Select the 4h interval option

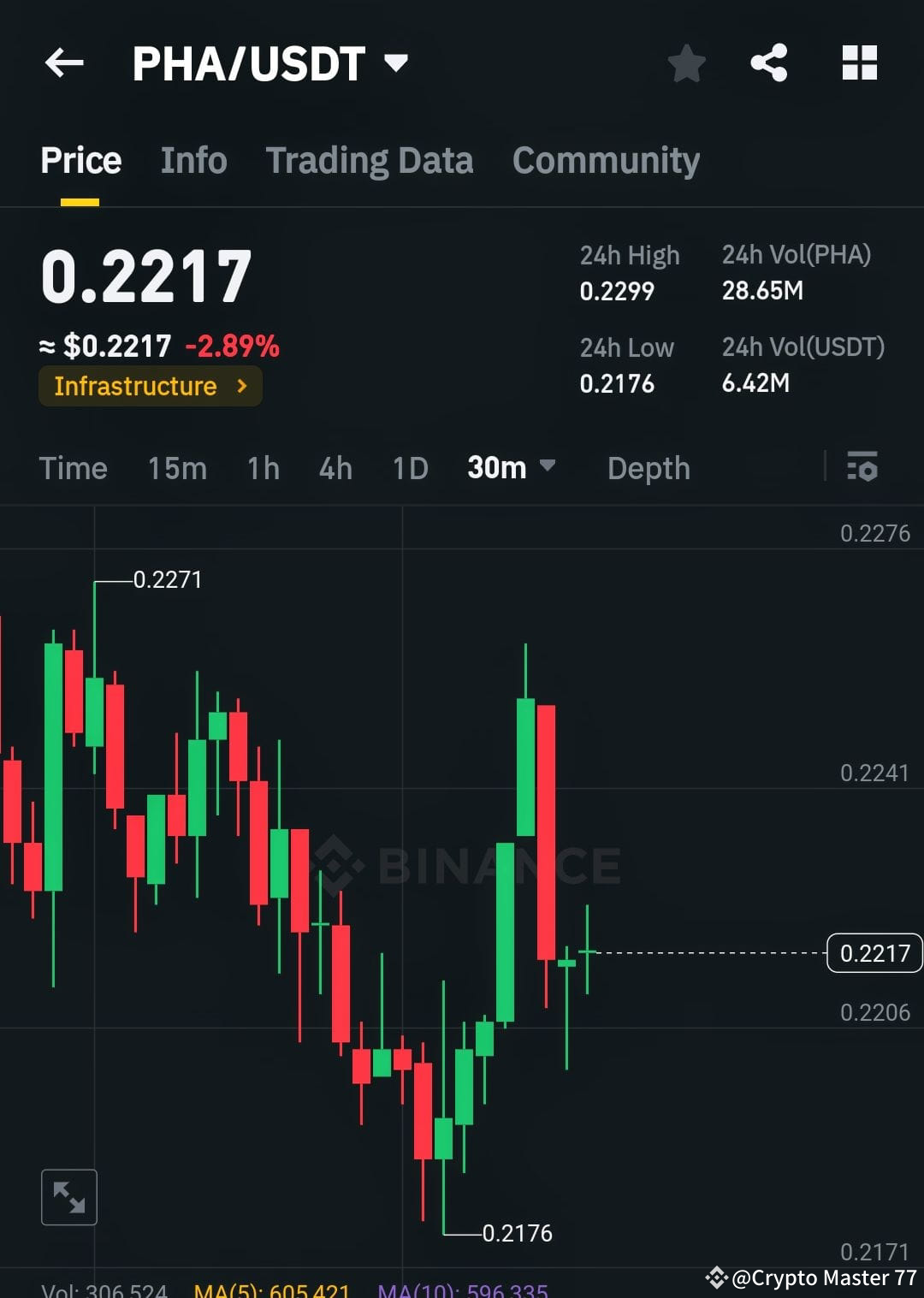[x=335, y=468]
